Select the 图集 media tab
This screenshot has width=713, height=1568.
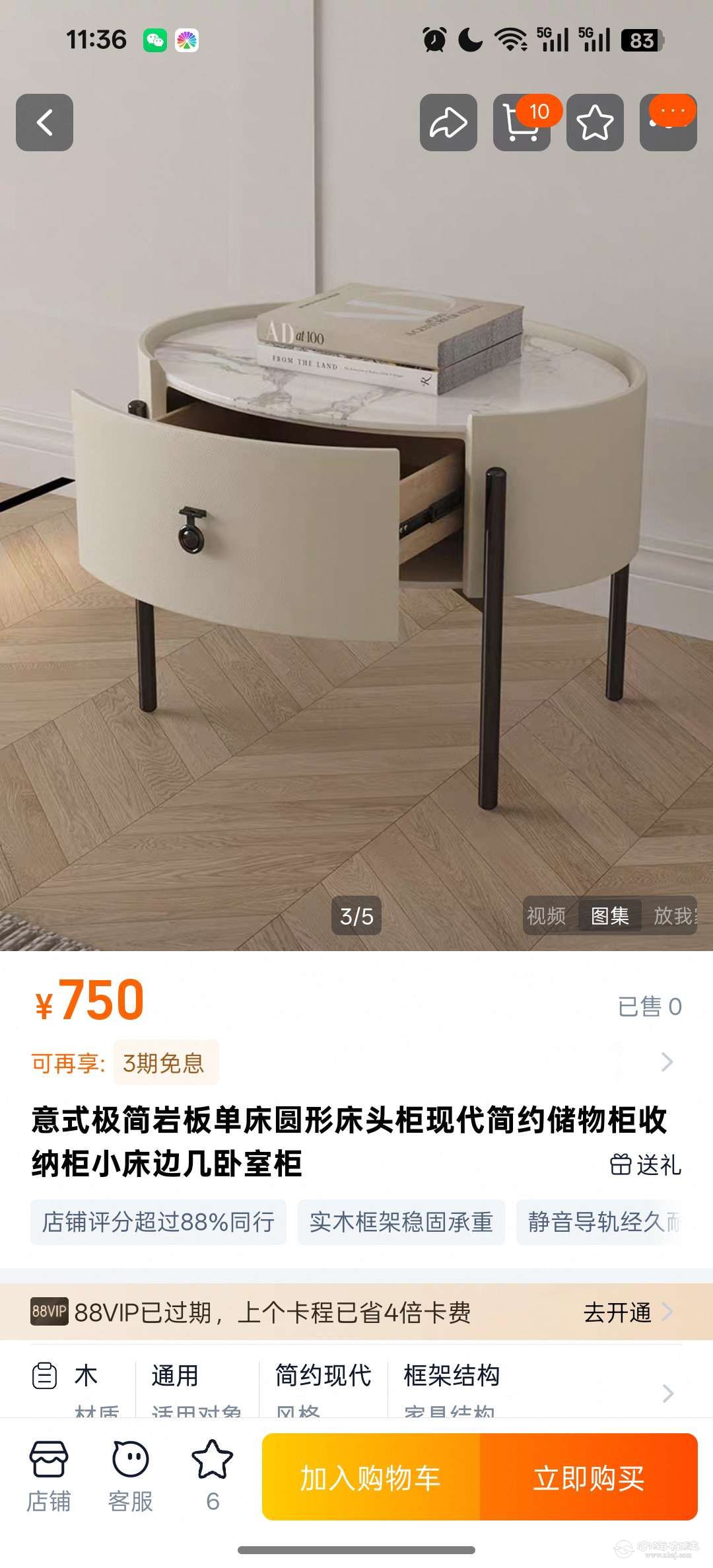(x=609, y=915)
